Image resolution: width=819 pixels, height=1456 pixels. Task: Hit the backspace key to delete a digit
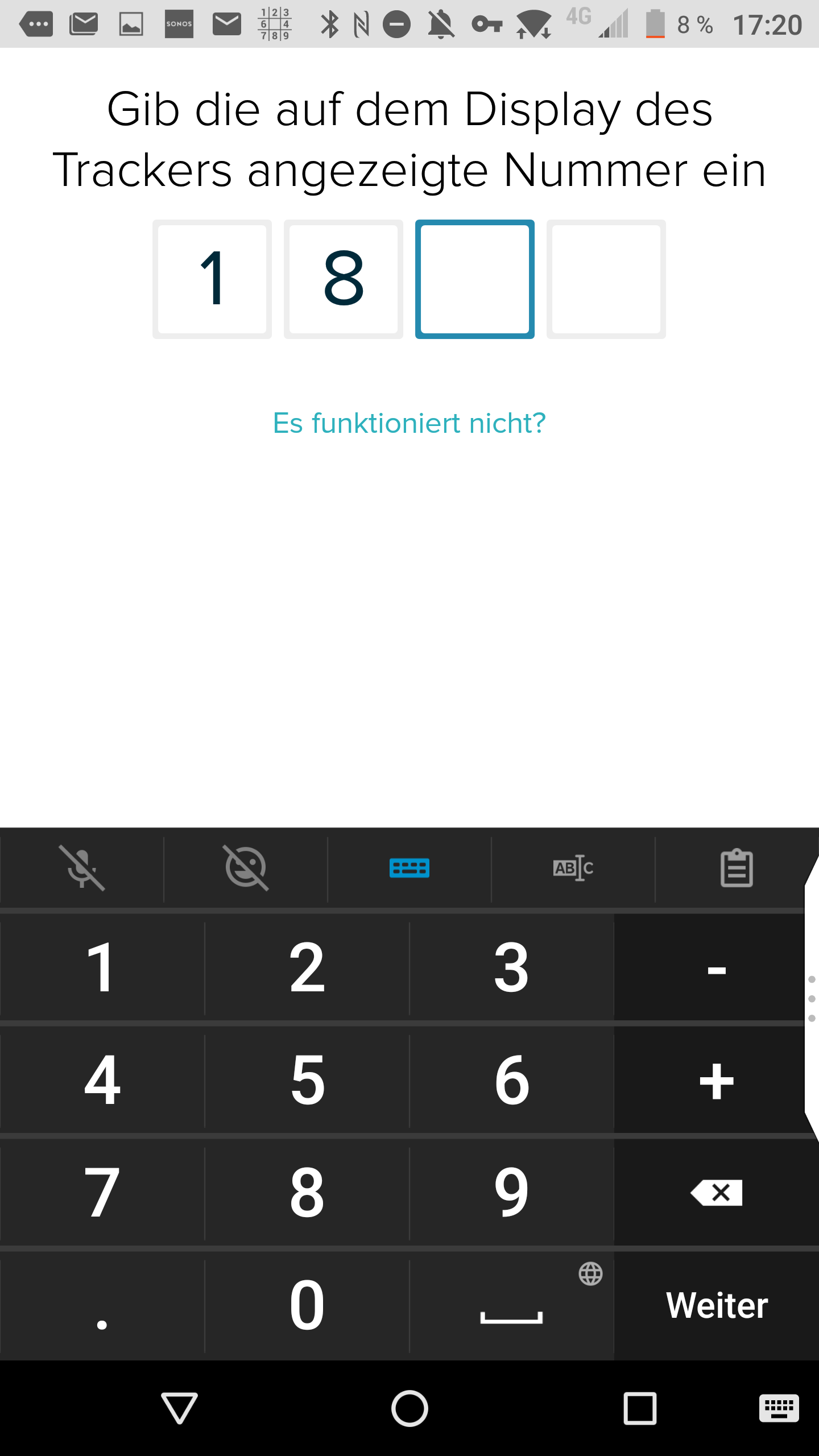click(x=717, y=1193)
